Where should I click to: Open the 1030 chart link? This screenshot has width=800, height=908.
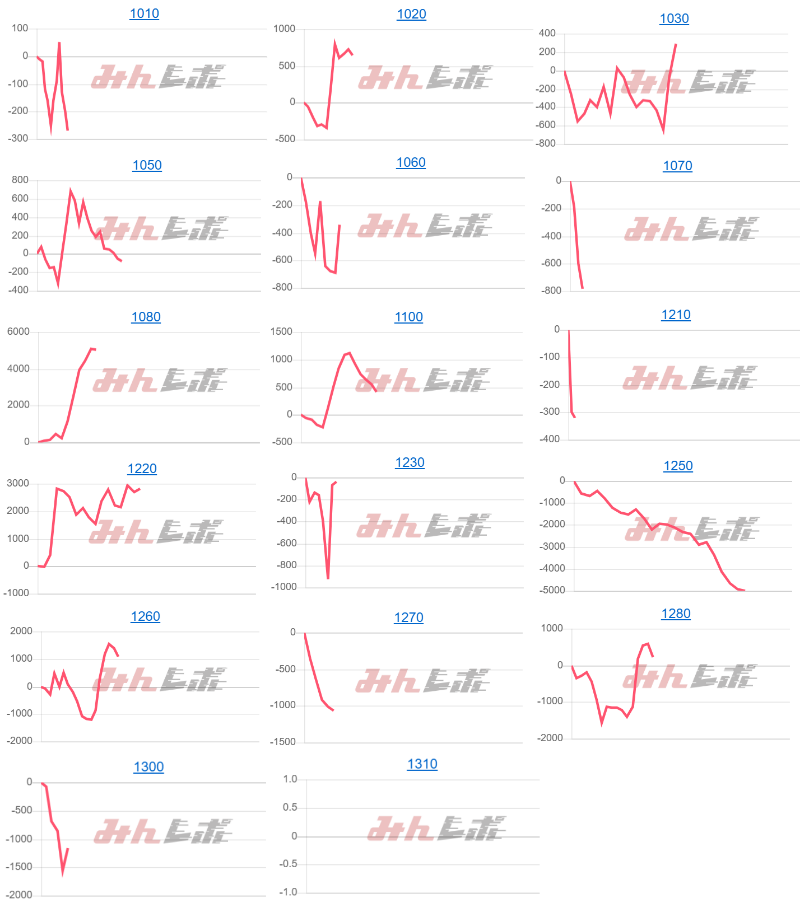(675, 19)
